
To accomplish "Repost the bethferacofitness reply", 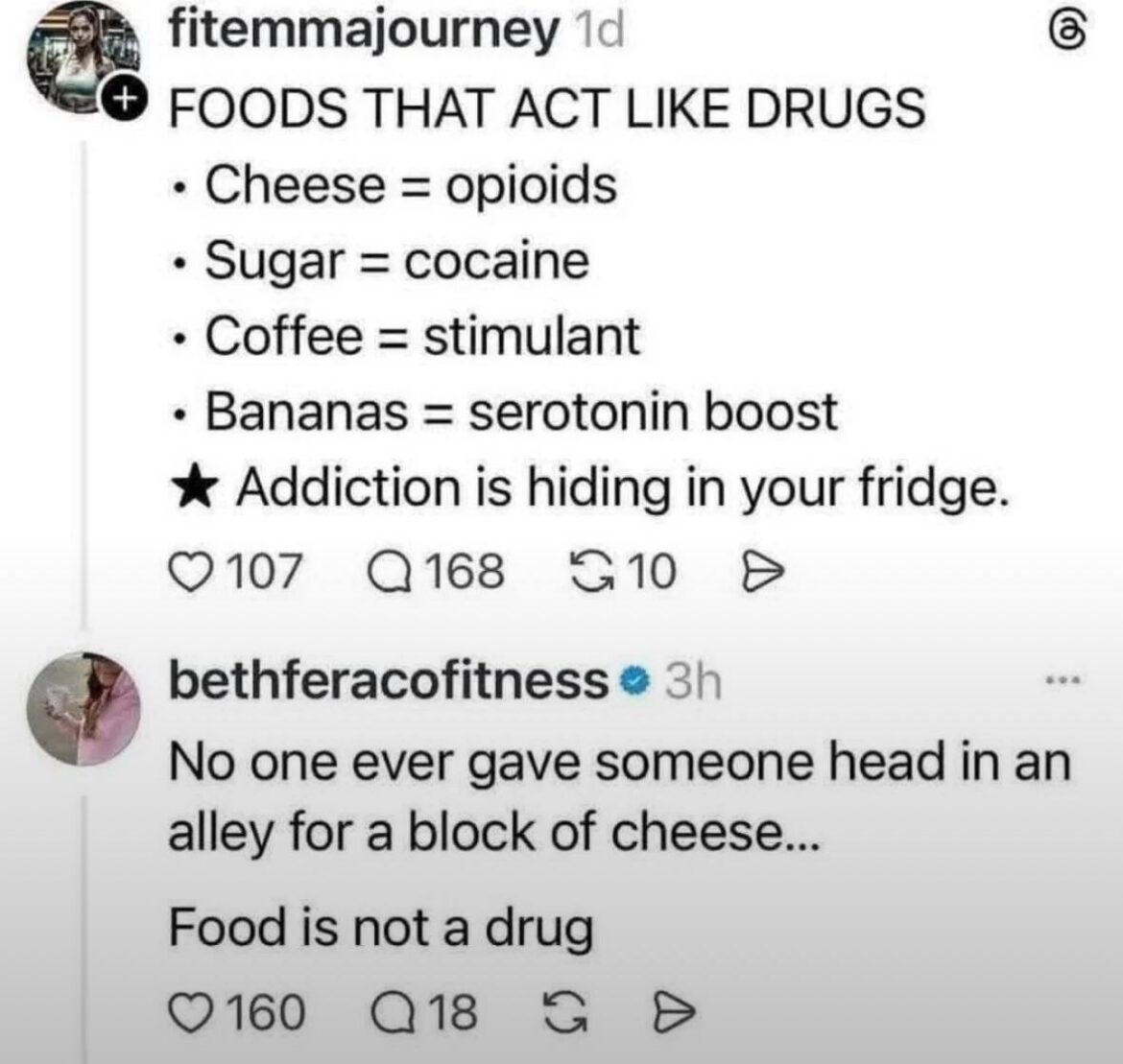I will [x=554, y=1010].
